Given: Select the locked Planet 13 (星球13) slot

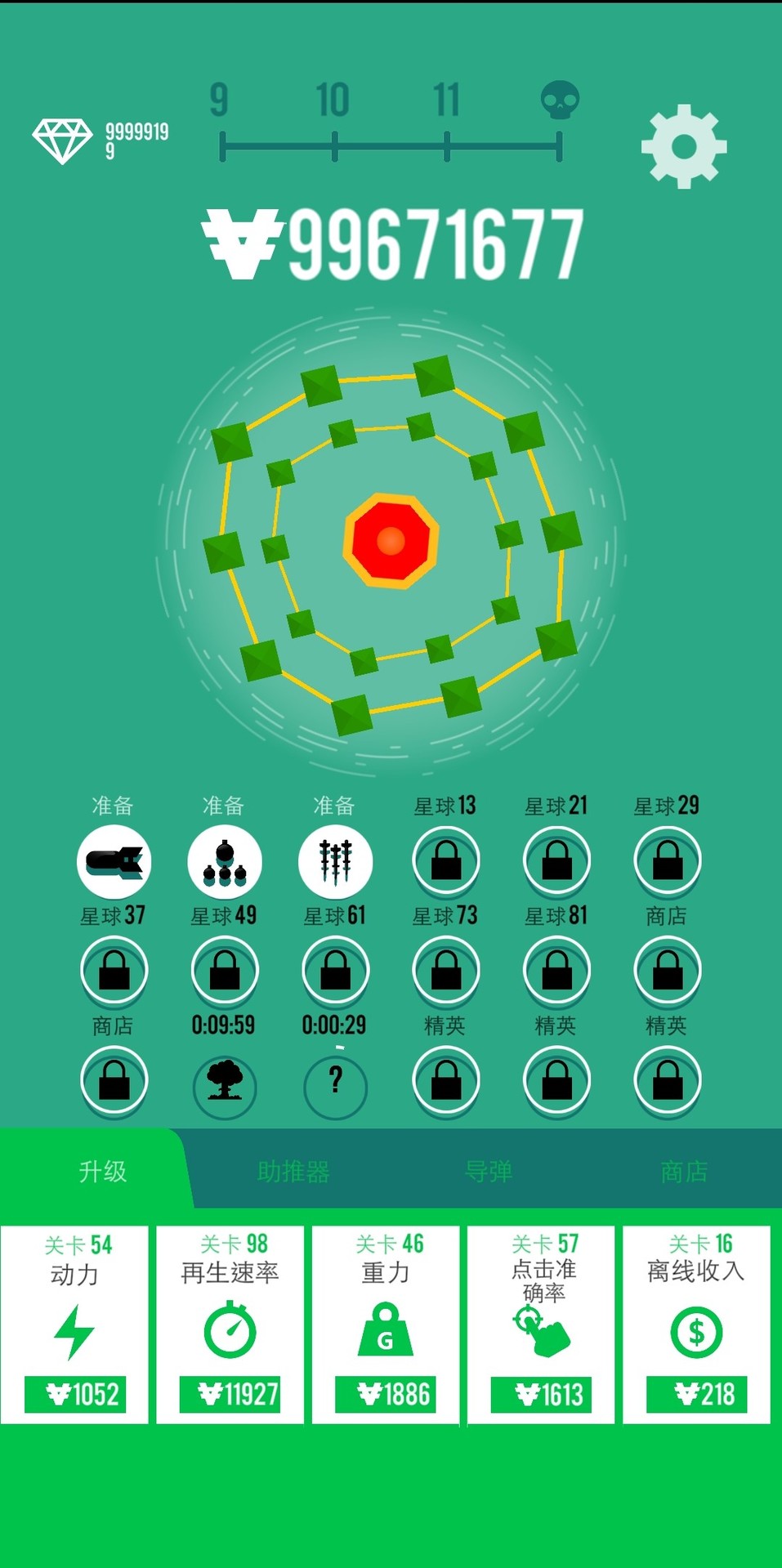Looking at the screenshot, I should pyautogui.click(x=446, y=861).
